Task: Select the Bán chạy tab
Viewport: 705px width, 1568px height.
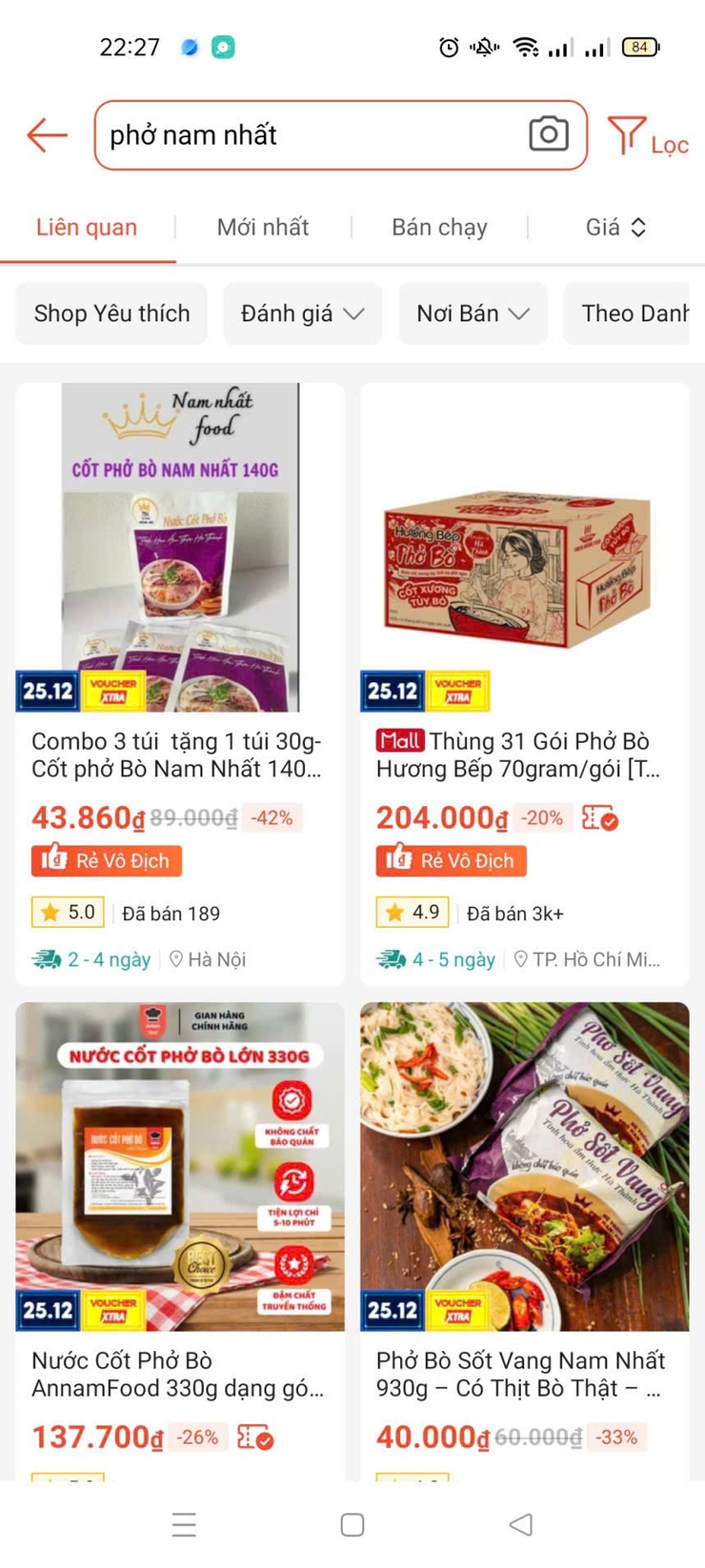Action: 439,227
